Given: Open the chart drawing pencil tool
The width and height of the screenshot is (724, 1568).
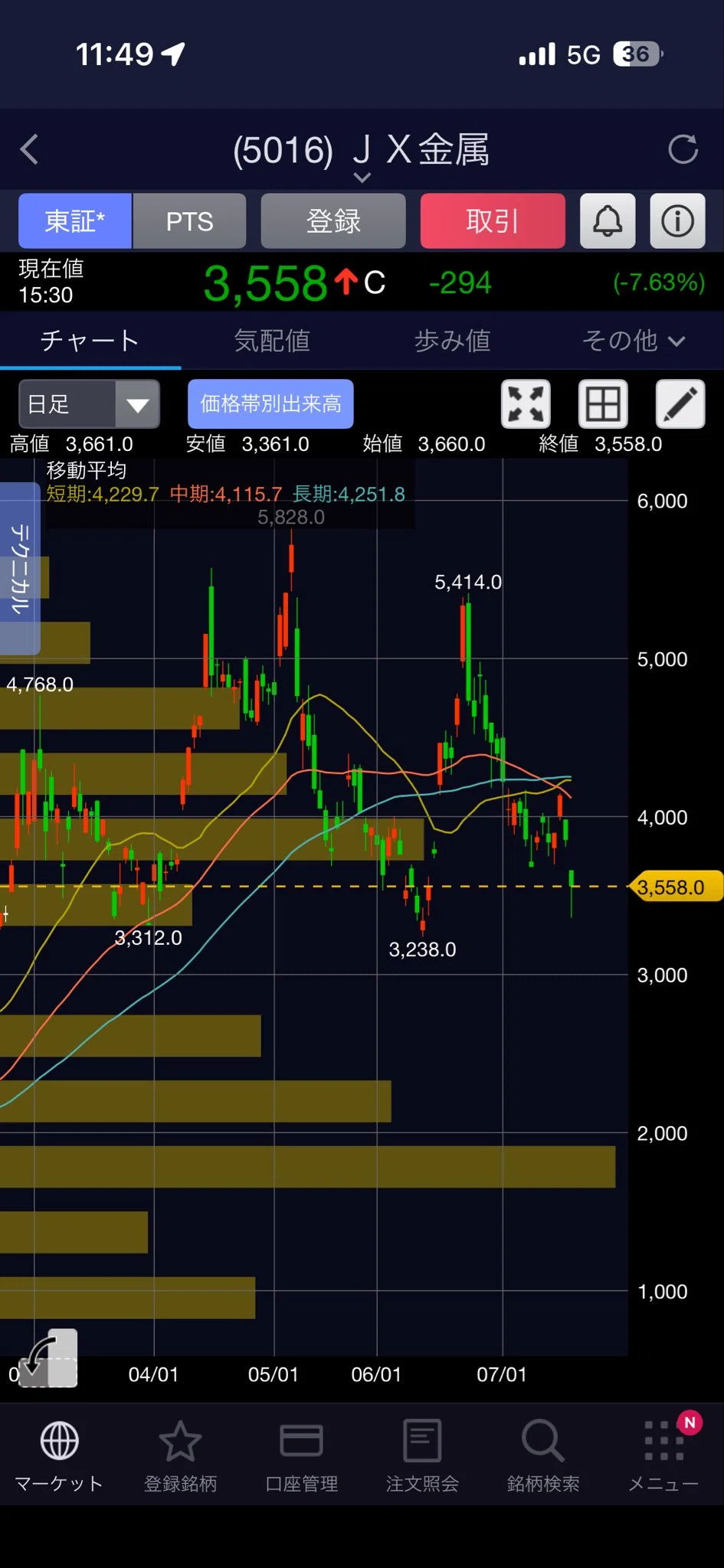Looking at the screenshot, I should pos(680,403).
